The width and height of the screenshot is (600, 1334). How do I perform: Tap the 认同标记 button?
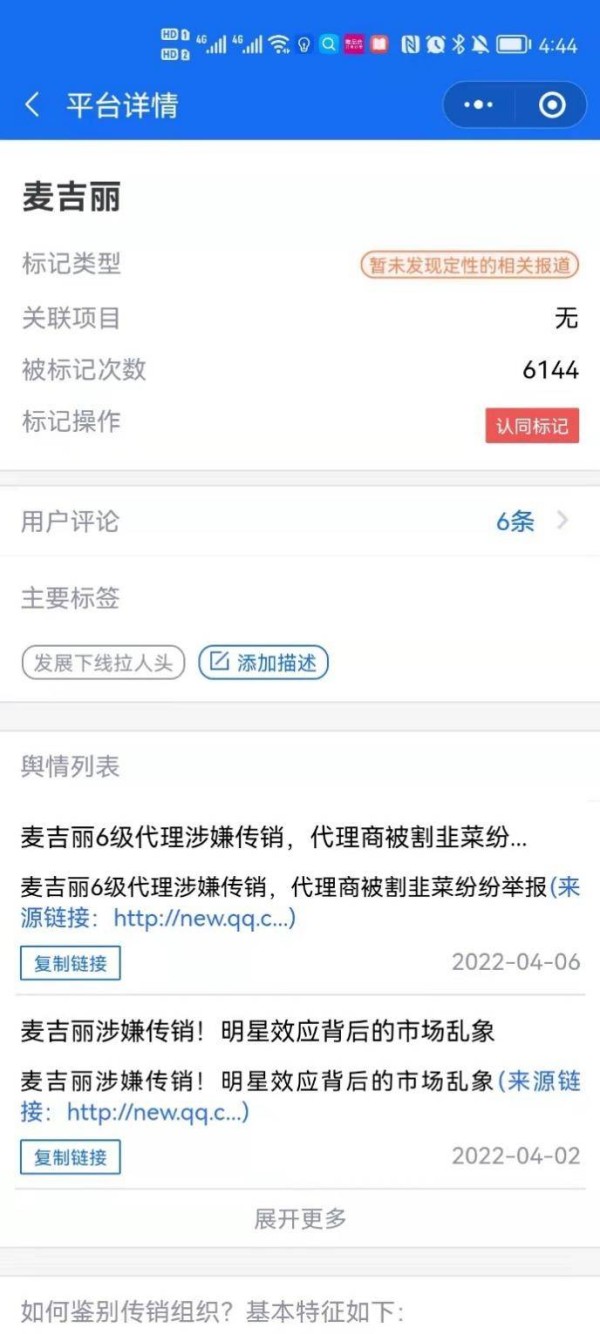[532, 426]
